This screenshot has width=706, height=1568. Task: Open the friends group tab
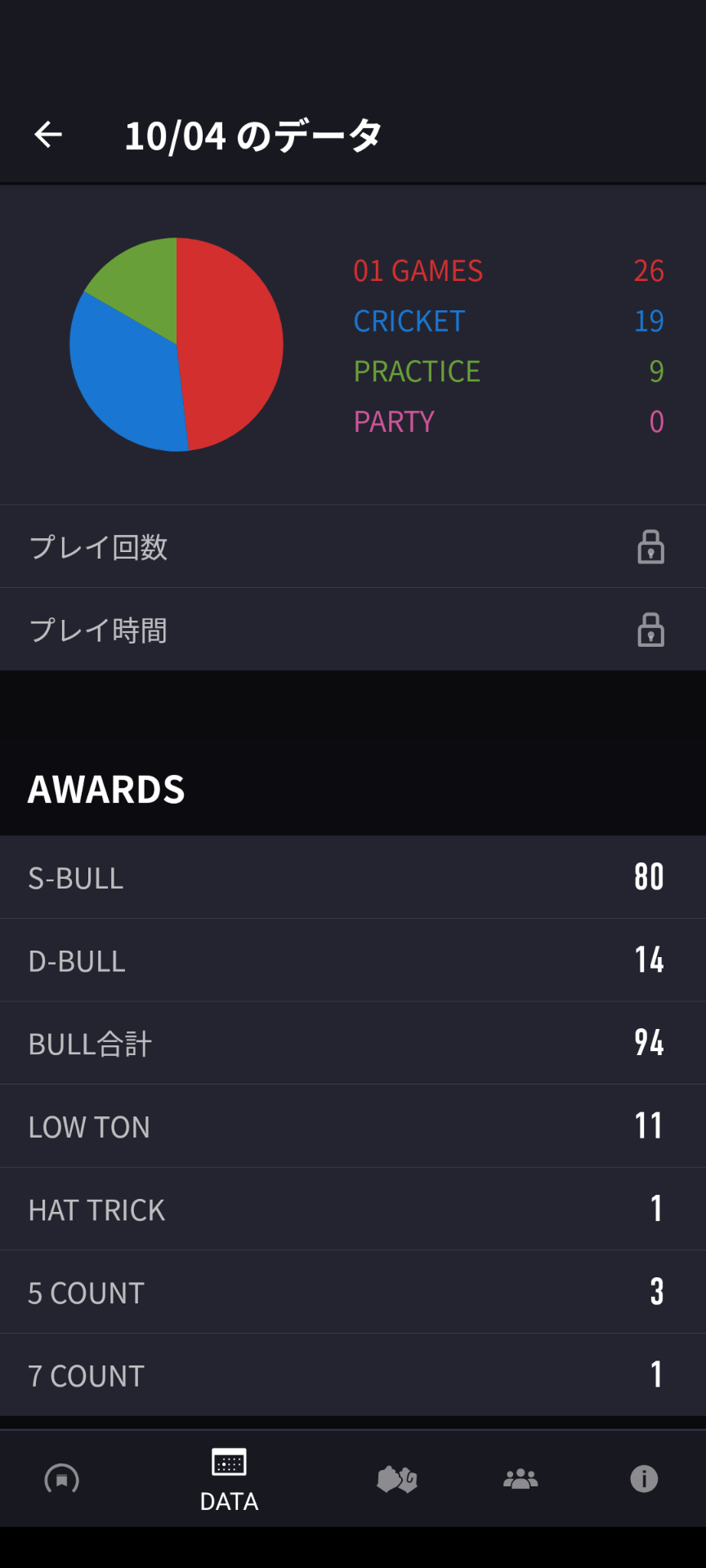[x=521, y=1479]
